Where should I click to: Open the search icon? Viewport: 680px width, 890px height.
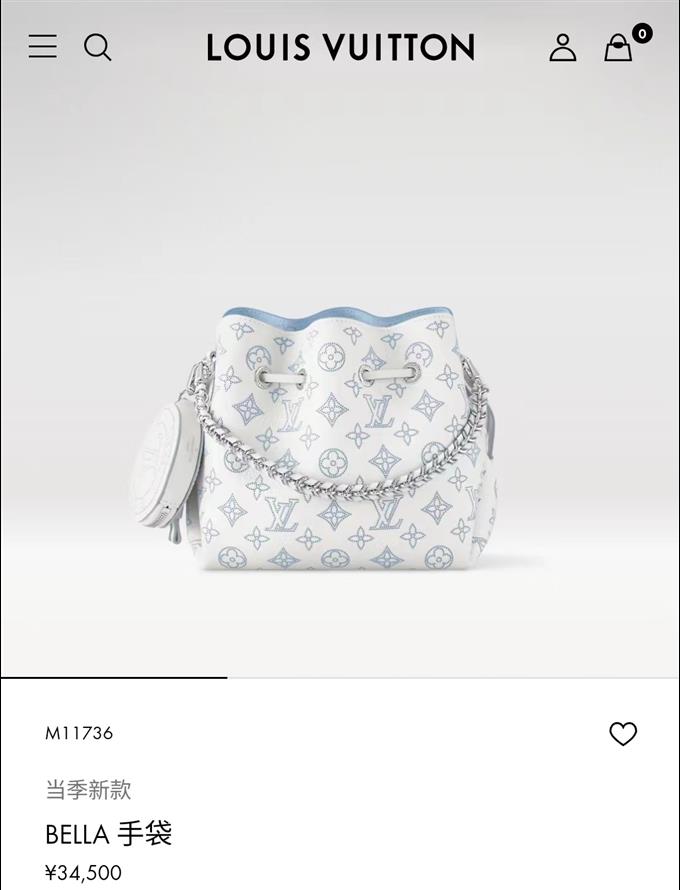(x=97, y=47)
